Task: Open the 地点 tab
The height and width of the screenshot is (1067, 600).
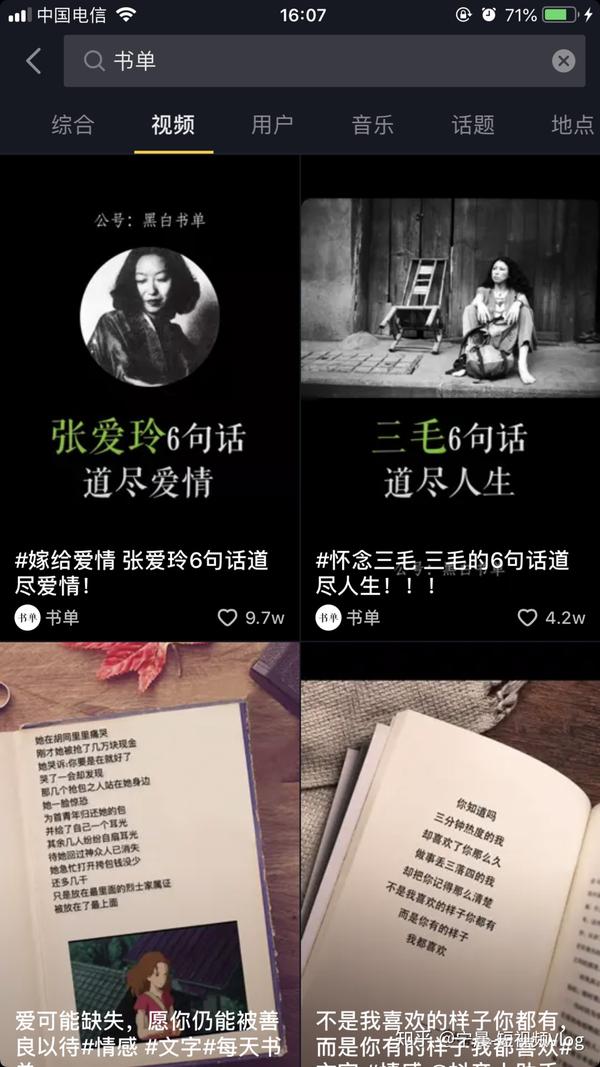Action: coord(573,125)
